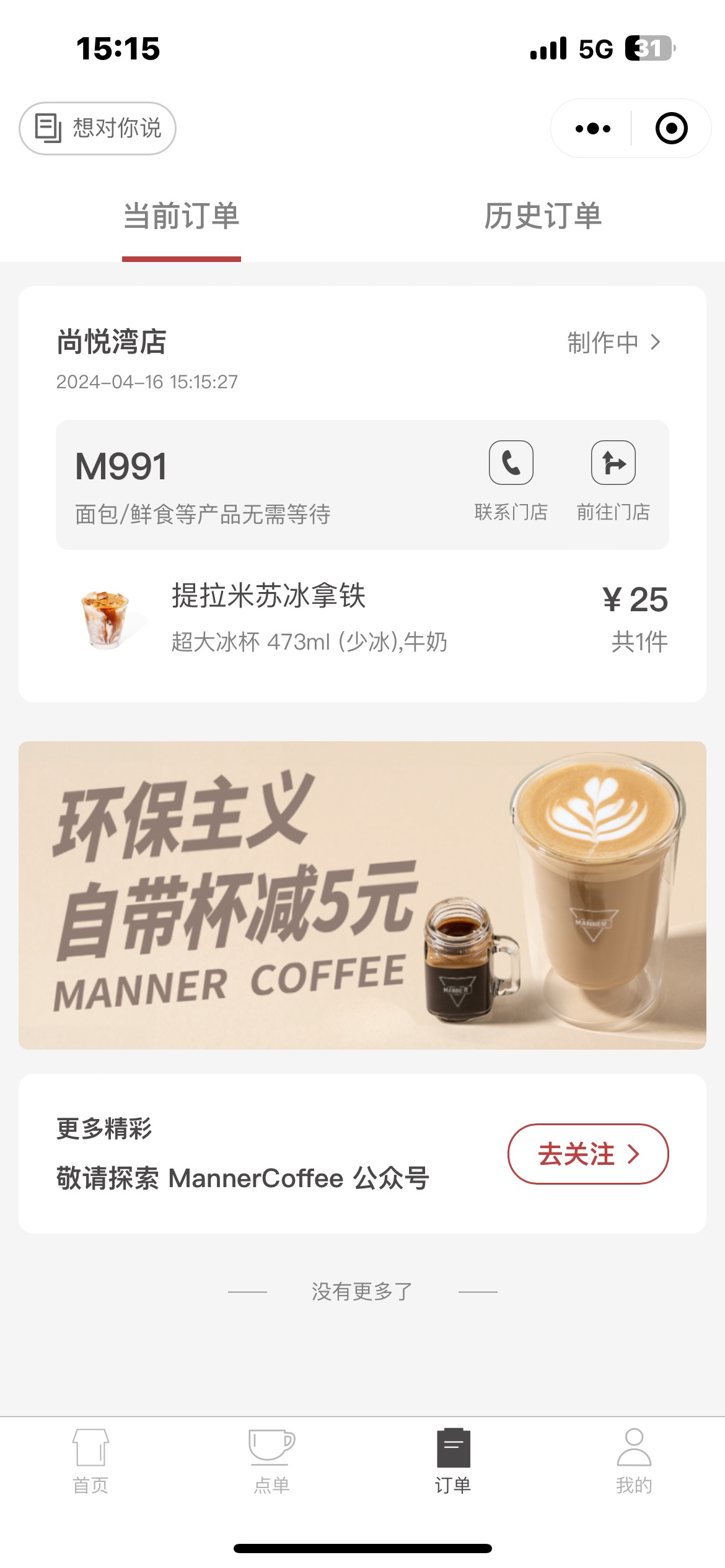Select the 当前订单 tab
Image resolution: width=725 pixels, height=1568 pixels.
[182, 216]
